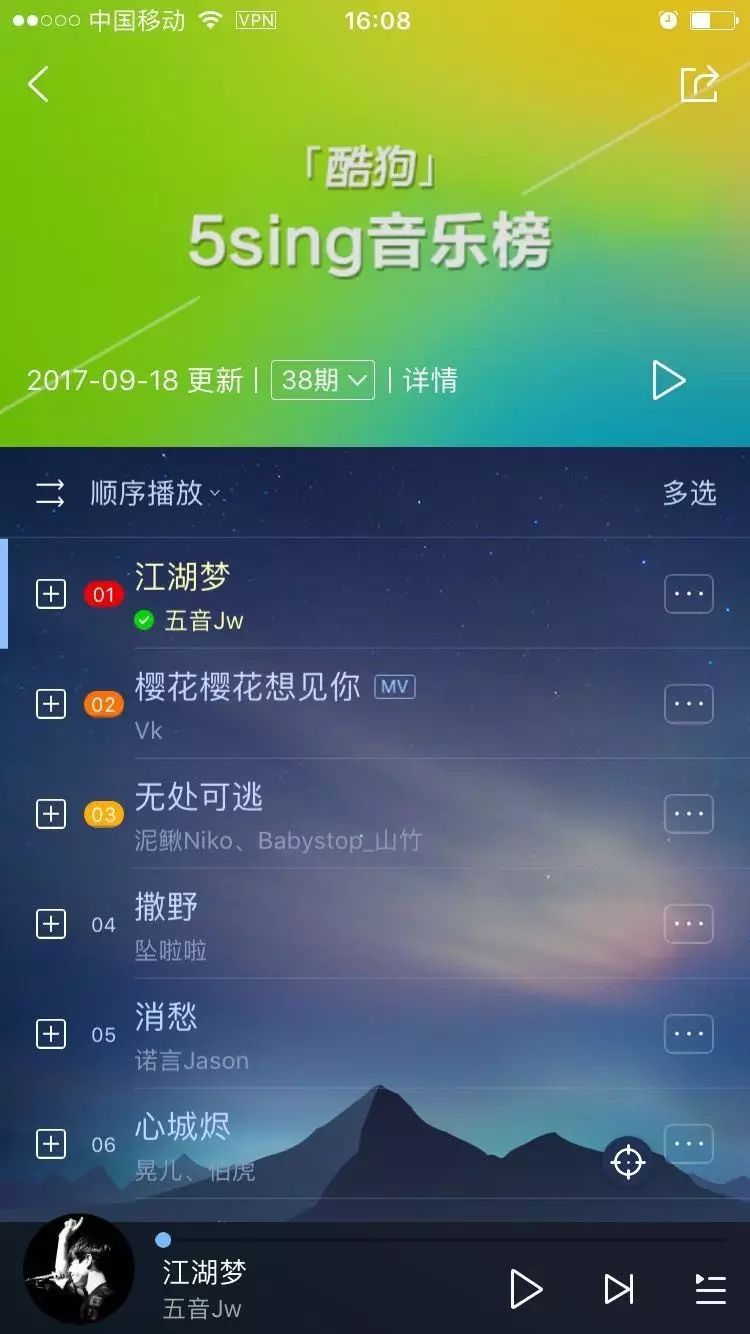Open the 38期 issue dropdown
750x1334 pixels.
[322, 380]
